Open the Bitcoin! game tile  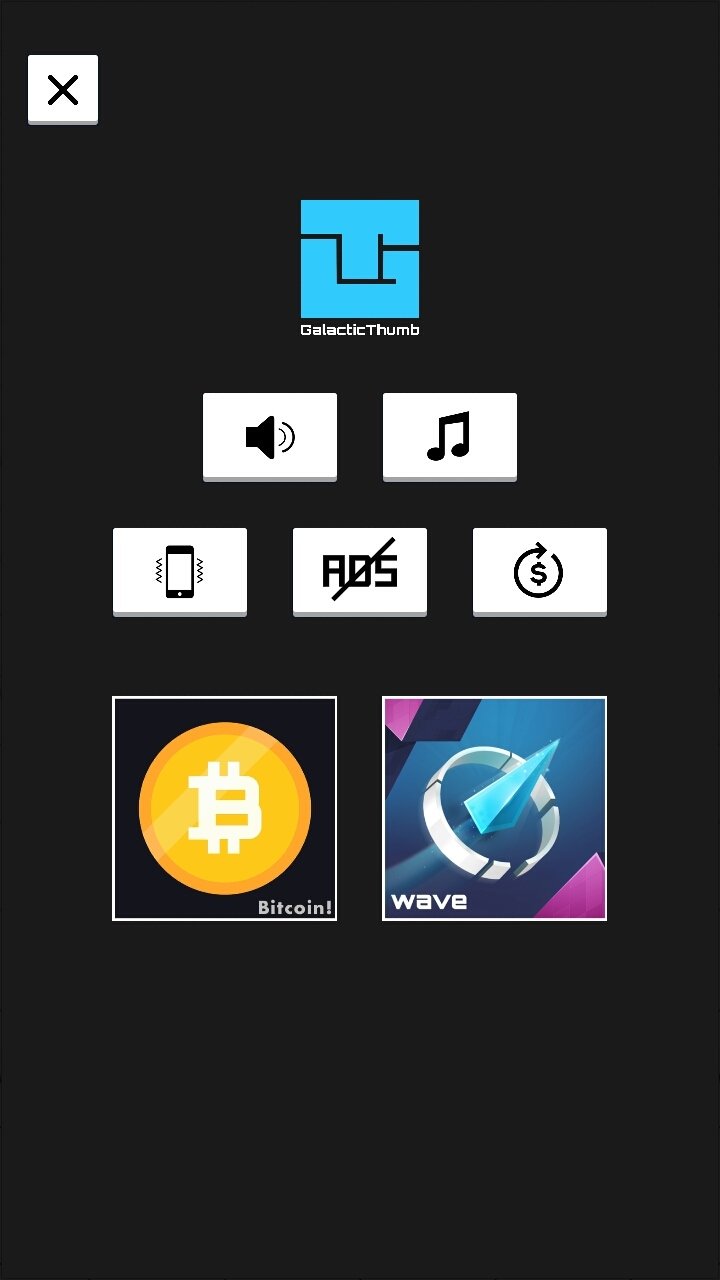[x=225, y=808]
